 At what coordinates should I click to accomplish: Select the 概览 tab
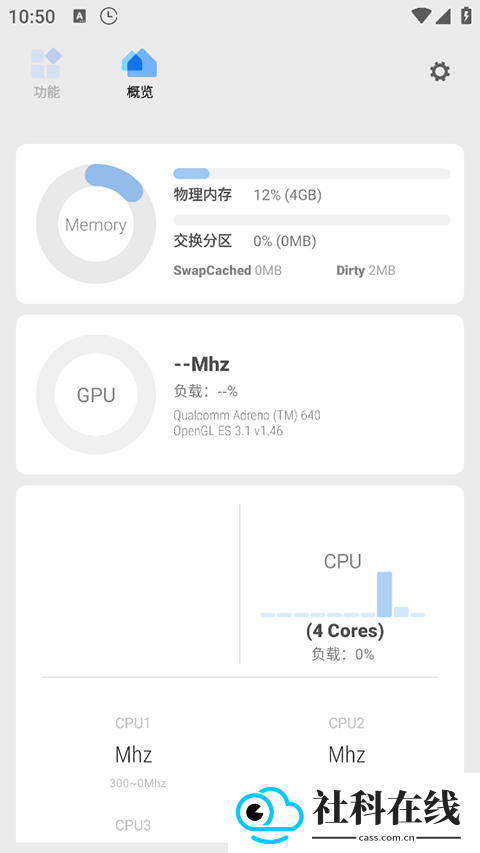point(139,73)
